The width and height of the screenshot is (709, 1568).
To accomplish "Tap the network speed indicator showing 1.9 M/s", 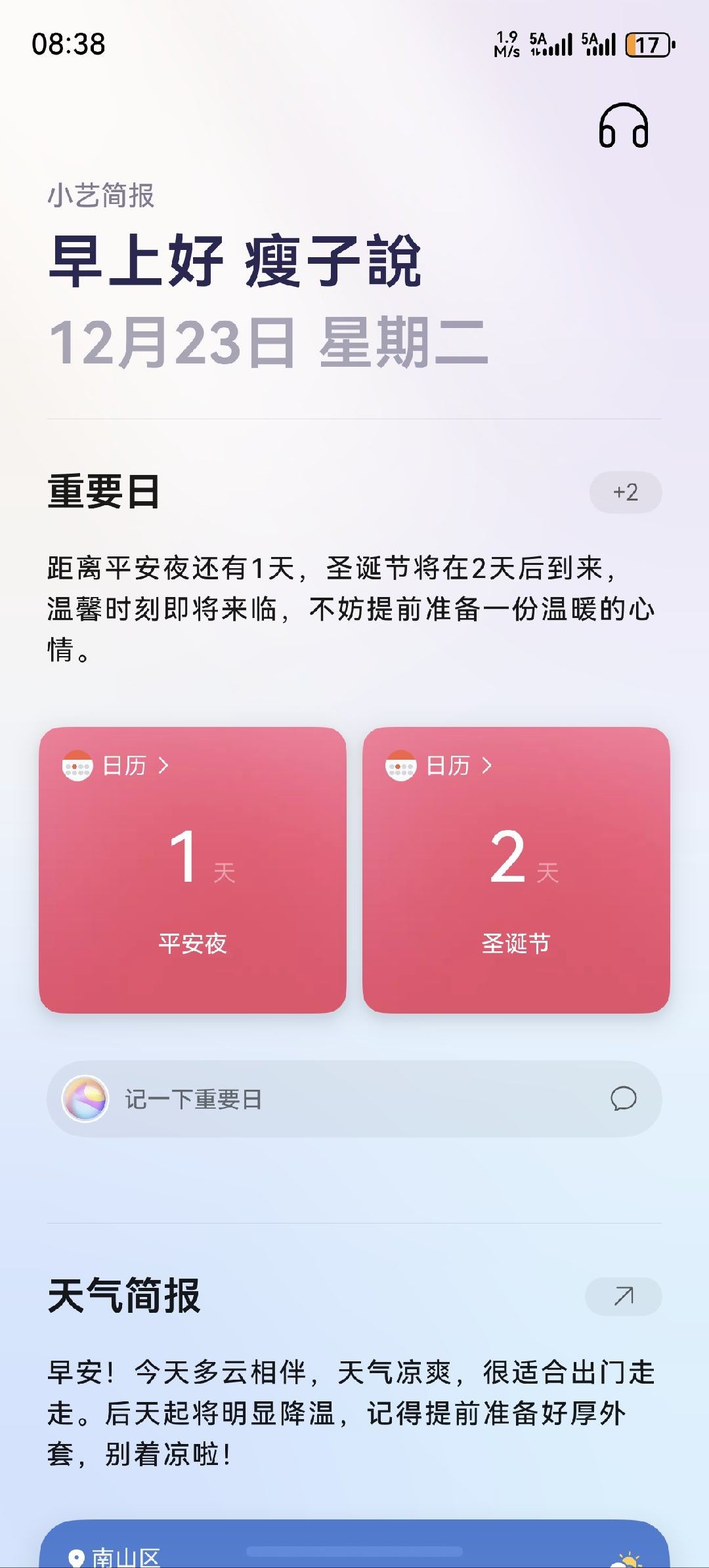I will tap(507, 43).
